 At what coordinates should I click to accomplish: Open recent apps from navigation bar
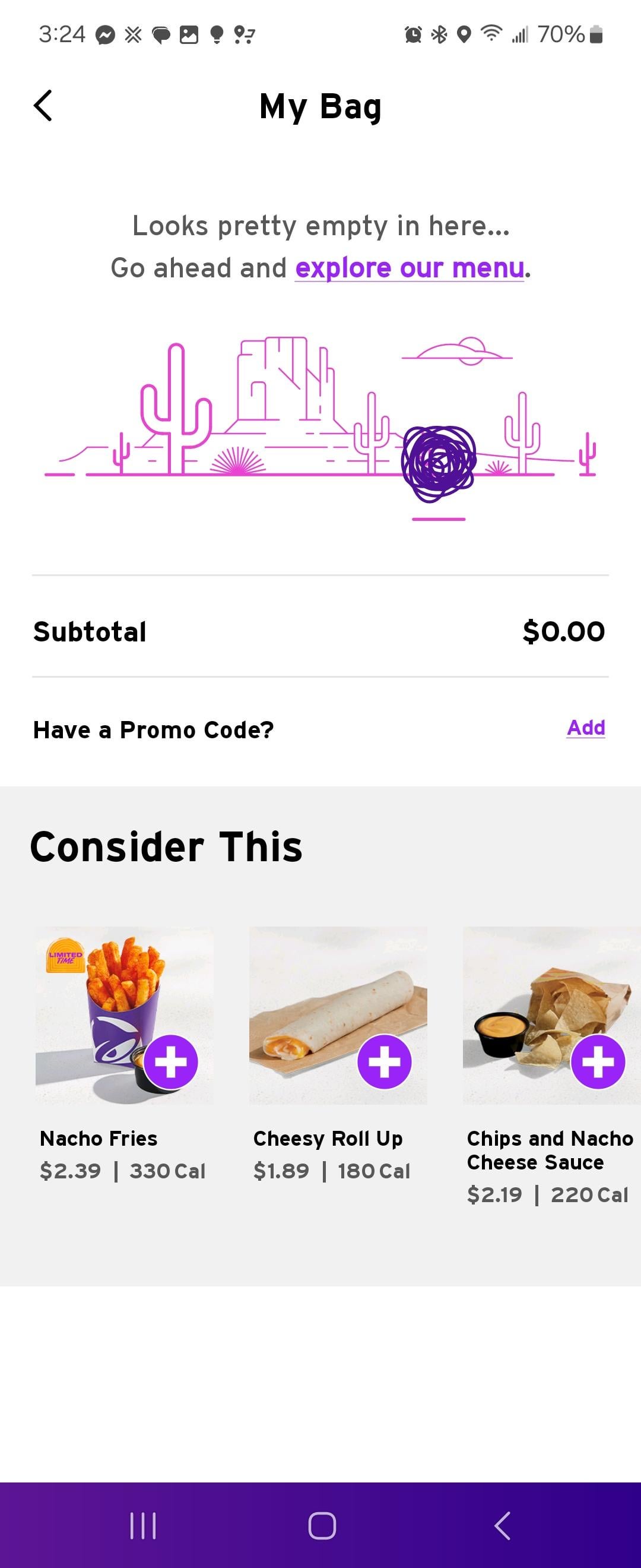[x=144, y=1525]
